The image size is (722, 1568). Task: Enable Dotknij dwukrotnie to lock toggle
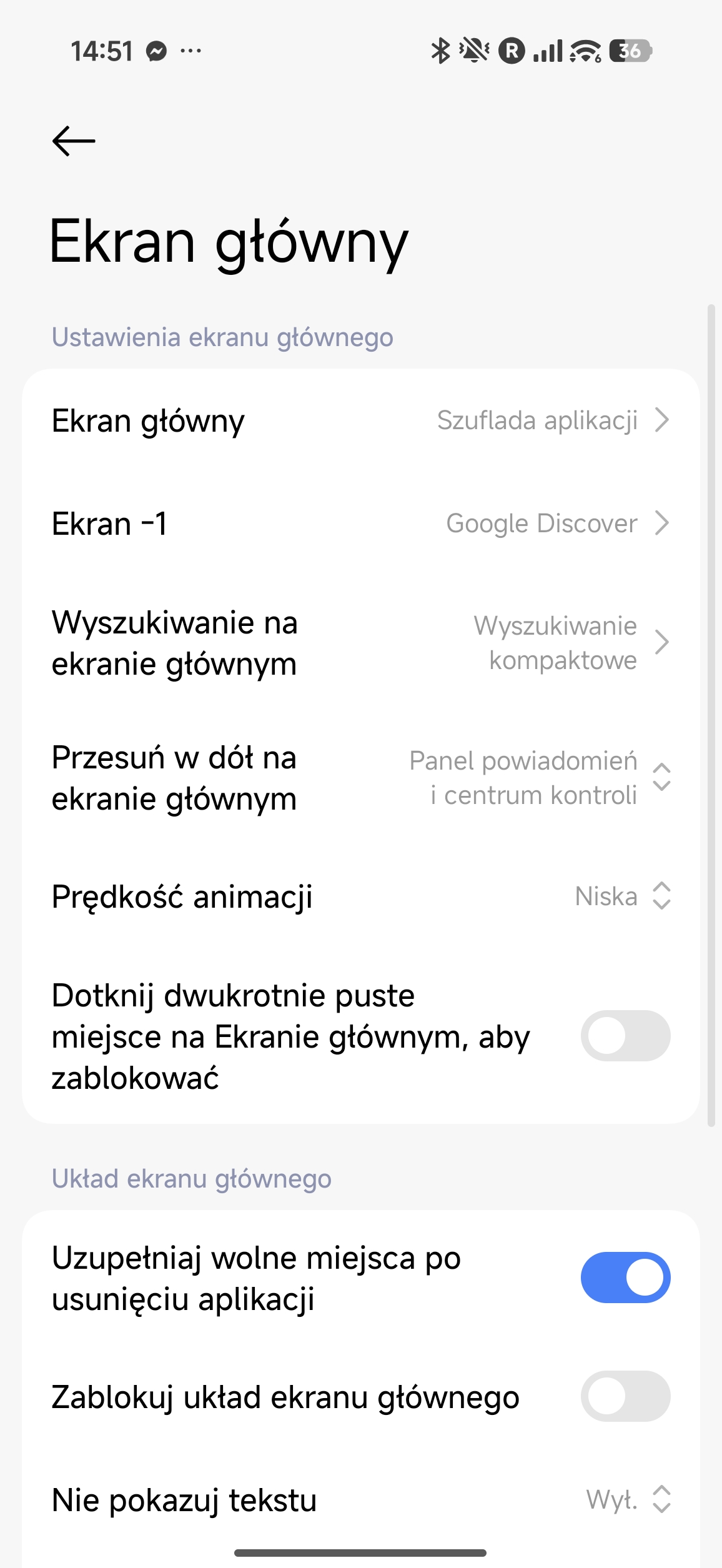click(x=625, y=1036)
